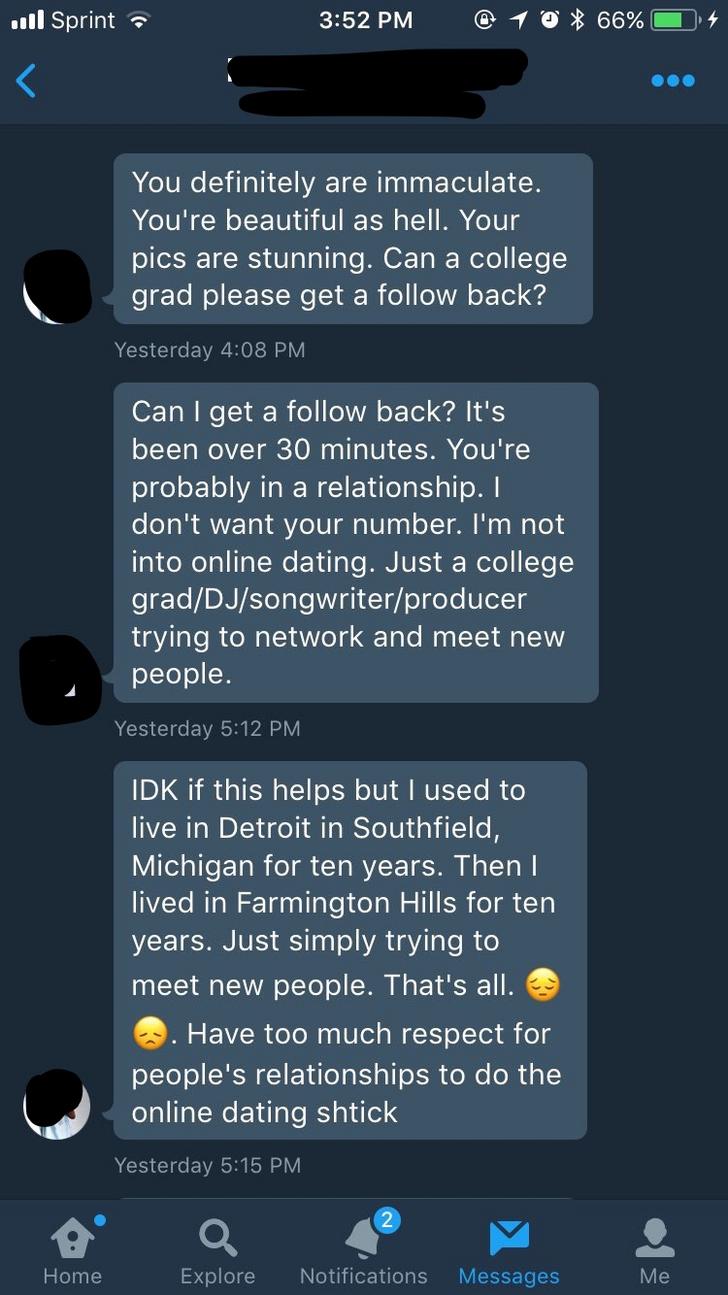
Task: Go back to the messages list
Action: point(27,81)
